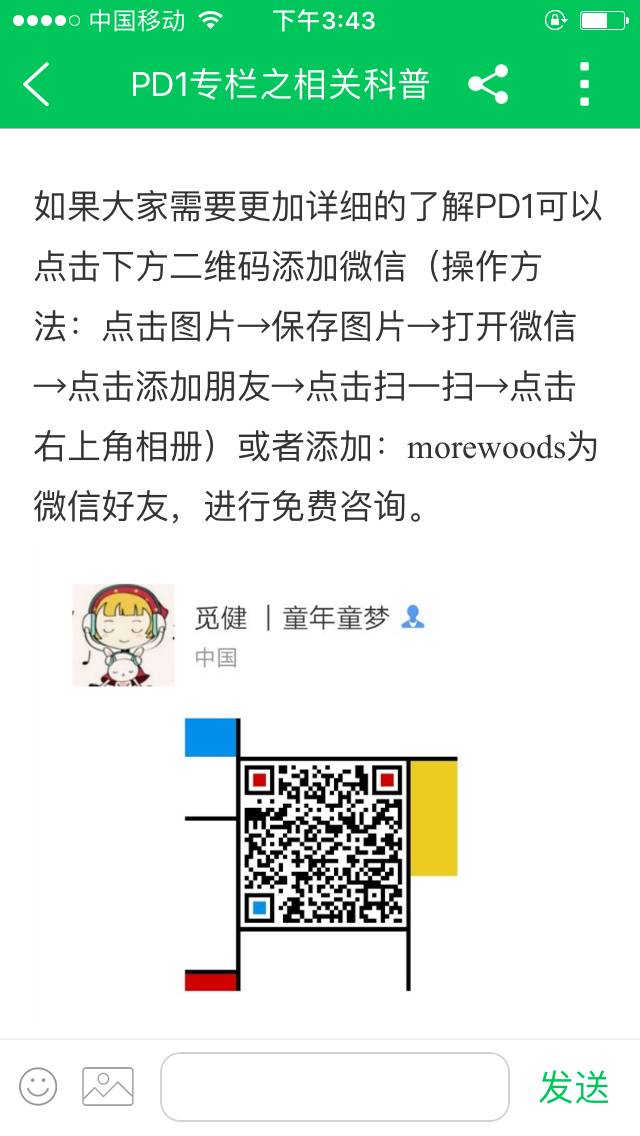This screenshot has height=1136, width=640.
Task: Open the emoji picker
Action: [x=38, y=1086]
